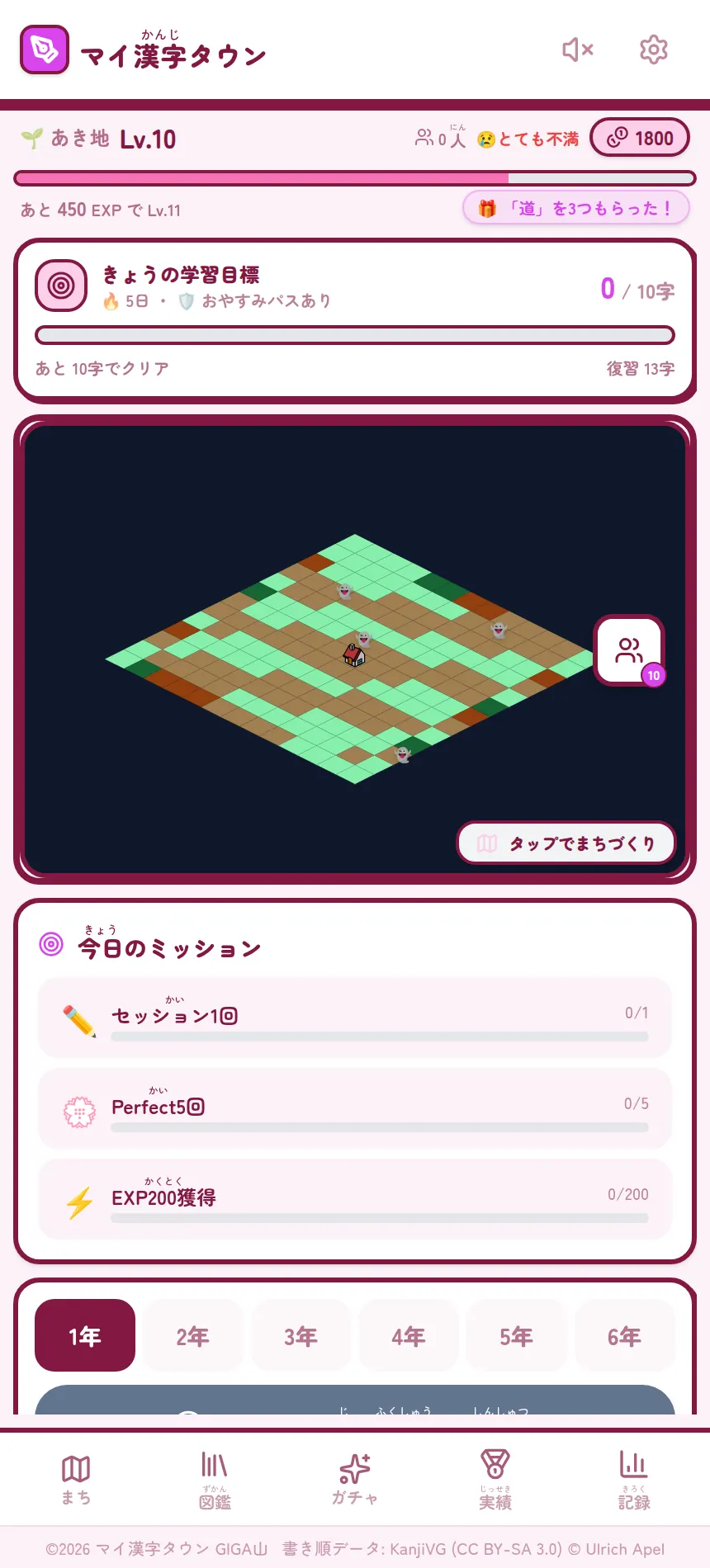Switch to the 3年 grade tab

click(x=301, y=1335)
